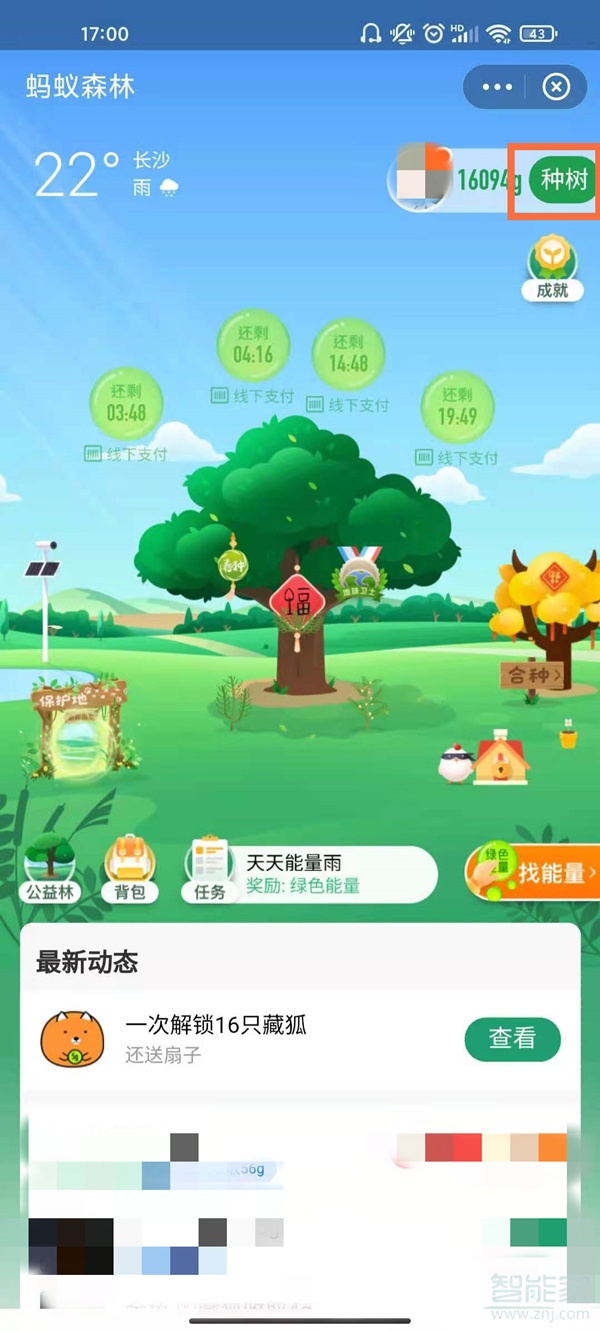This screenshot has width=600, height=1333.
Task: Open the 合种 co-planting sign
Action: (532, 675)
